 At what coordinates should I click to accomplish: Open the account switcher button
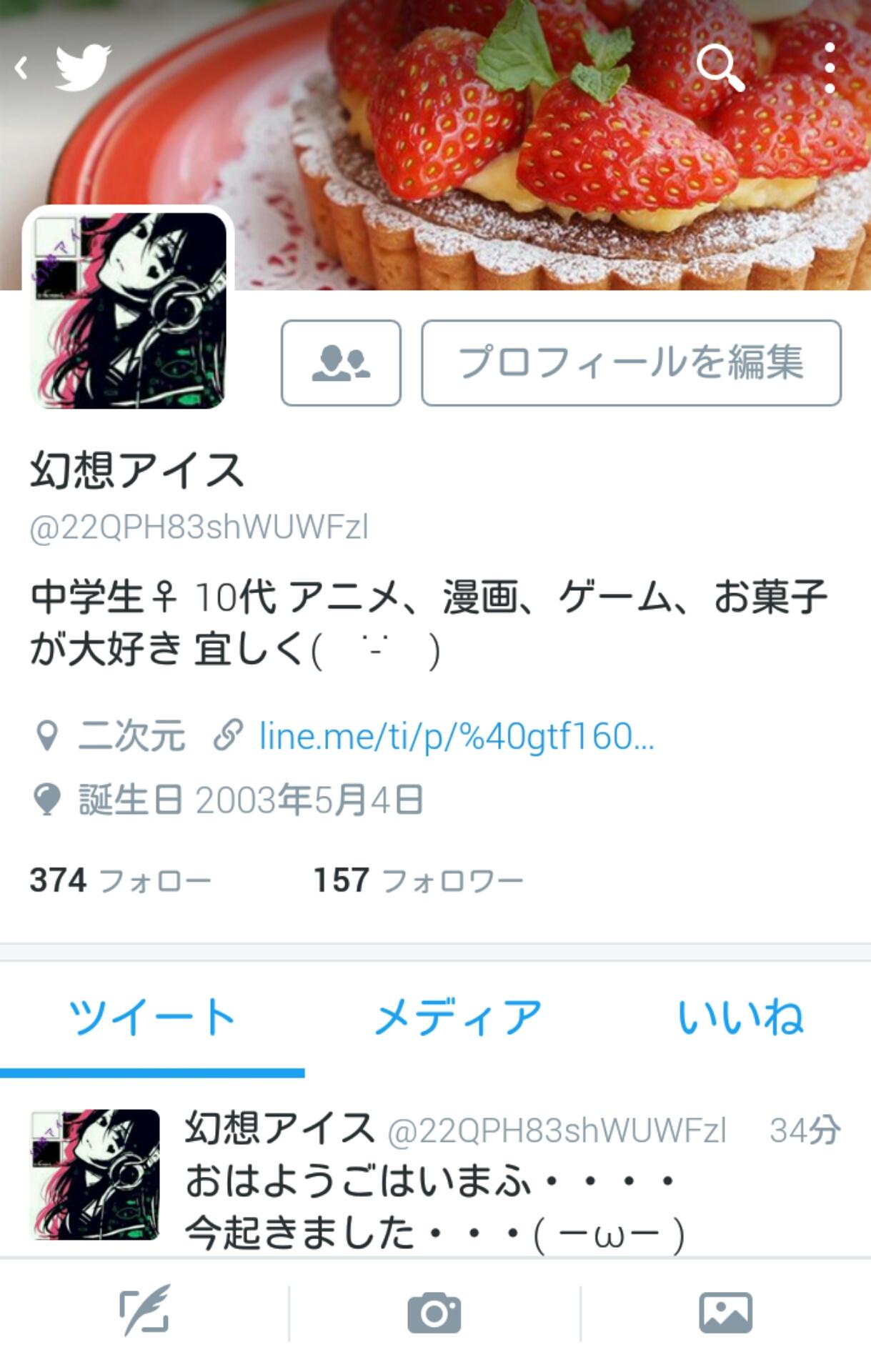341,363
